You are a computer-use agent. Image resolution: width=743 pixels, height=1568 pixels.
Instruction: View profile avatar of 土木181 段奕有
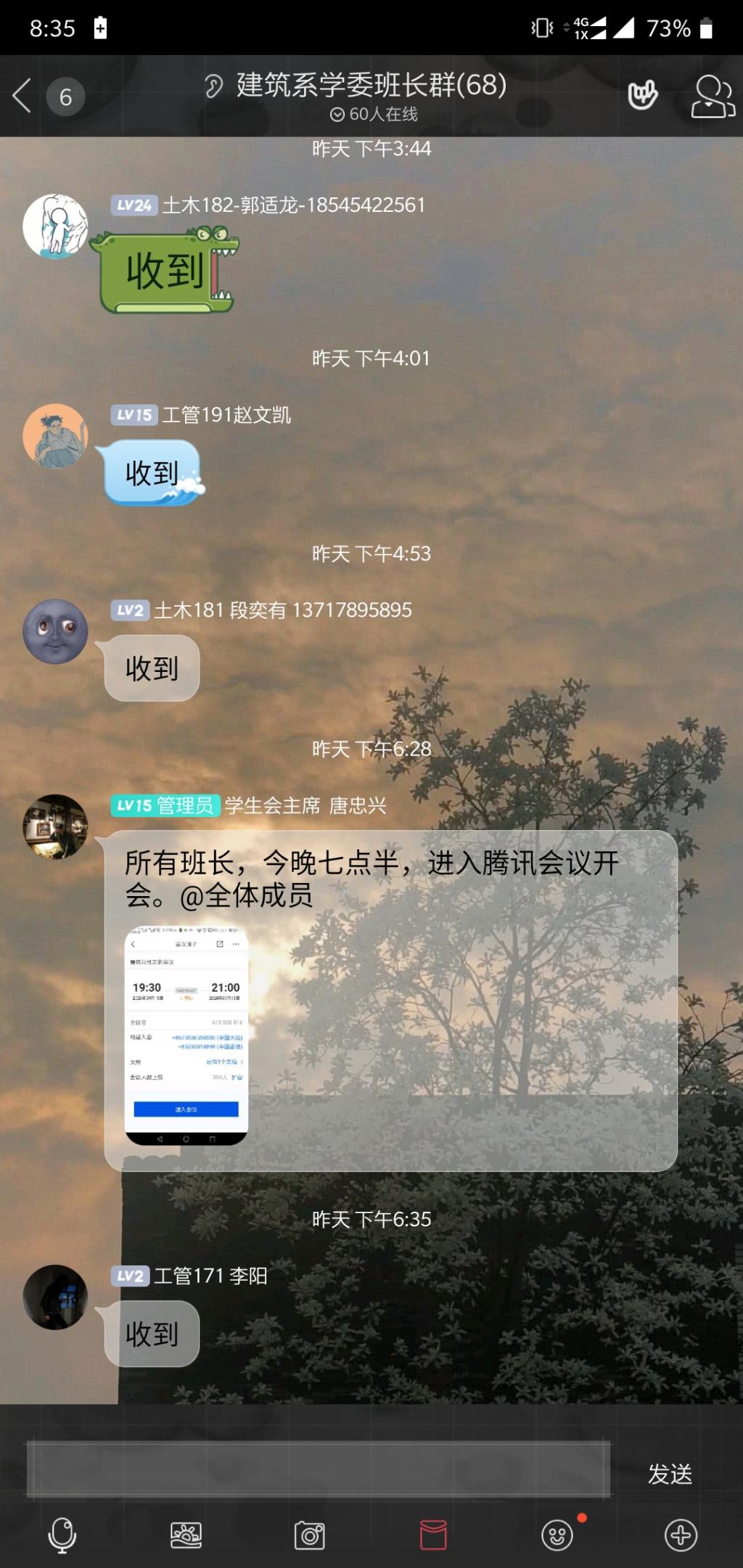tap(55, 631)
